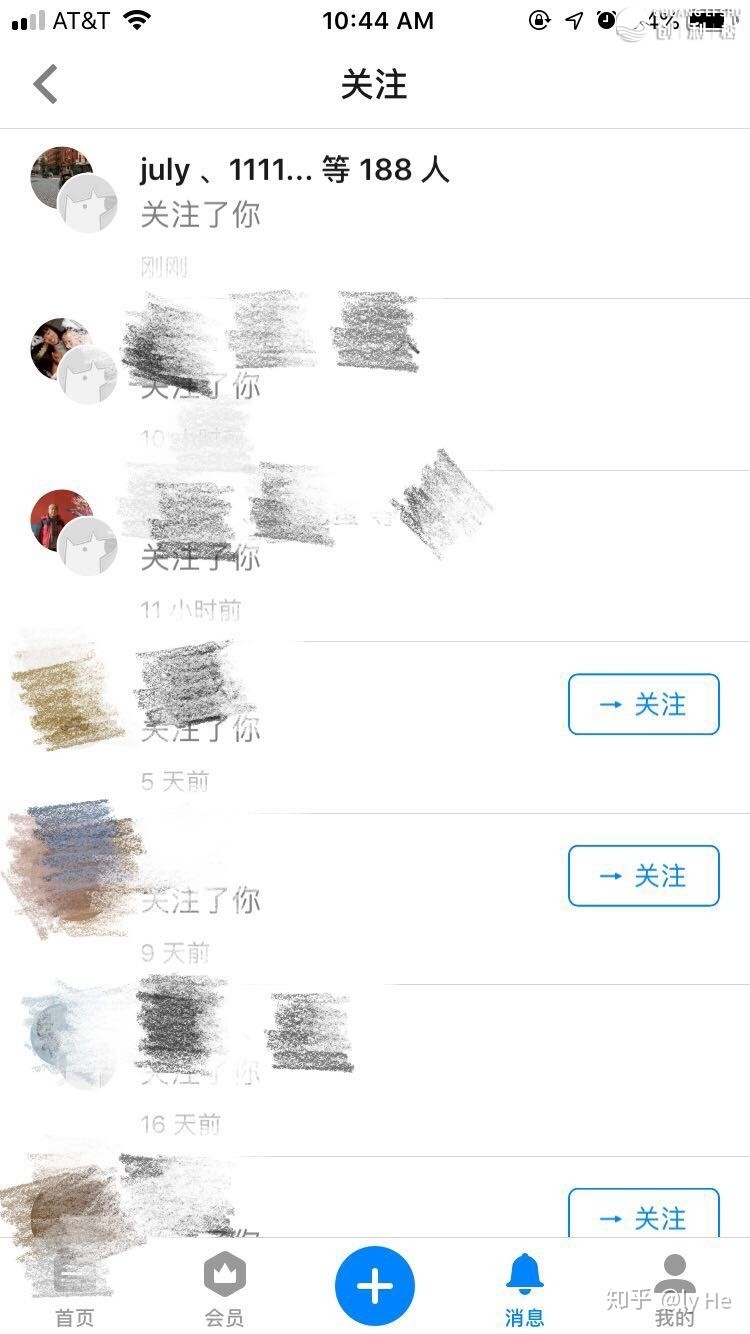
Task: Switch to the 会员 tab
Action: pyautogui.click(x=224, y=1290)
